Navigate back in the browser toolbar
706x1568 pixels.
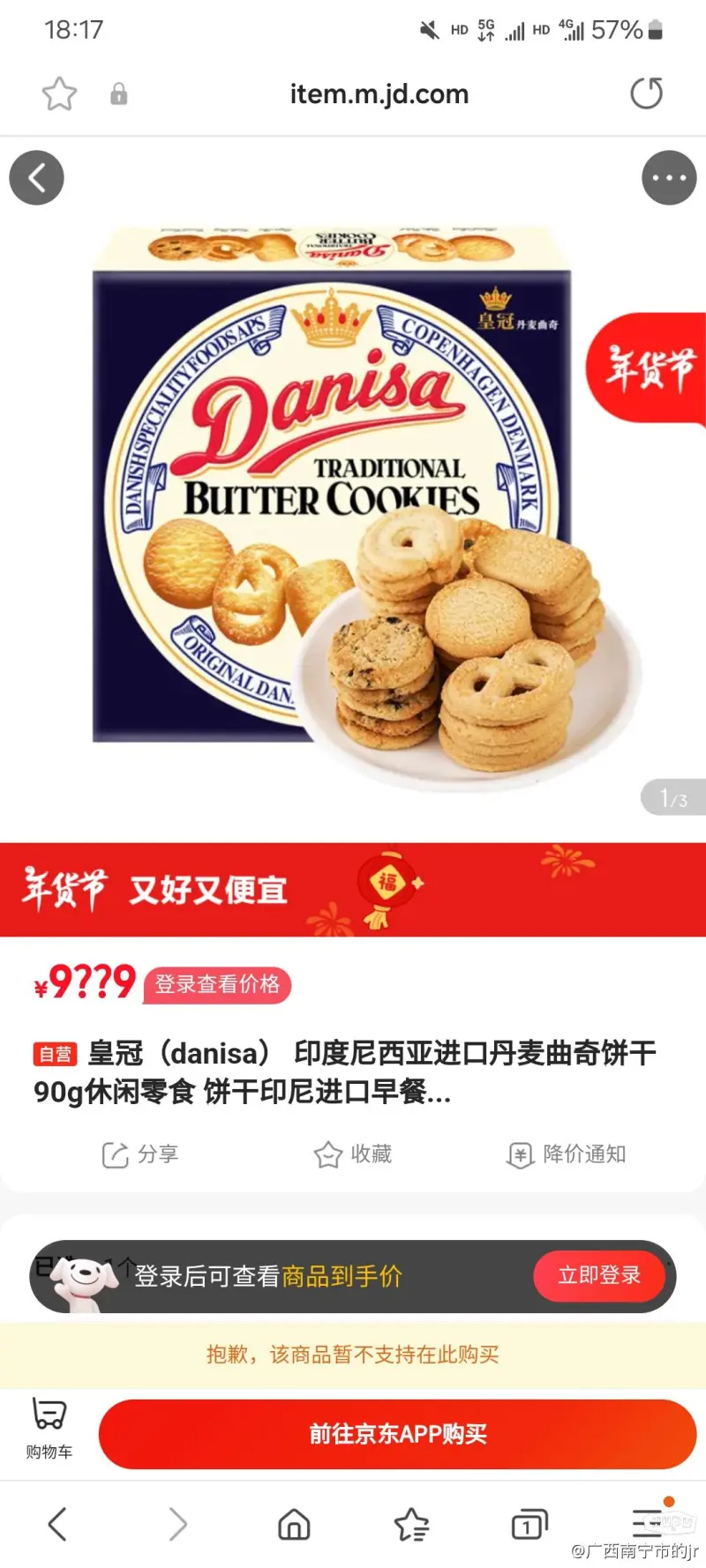pyautogui.click(x=57, y=1524)
